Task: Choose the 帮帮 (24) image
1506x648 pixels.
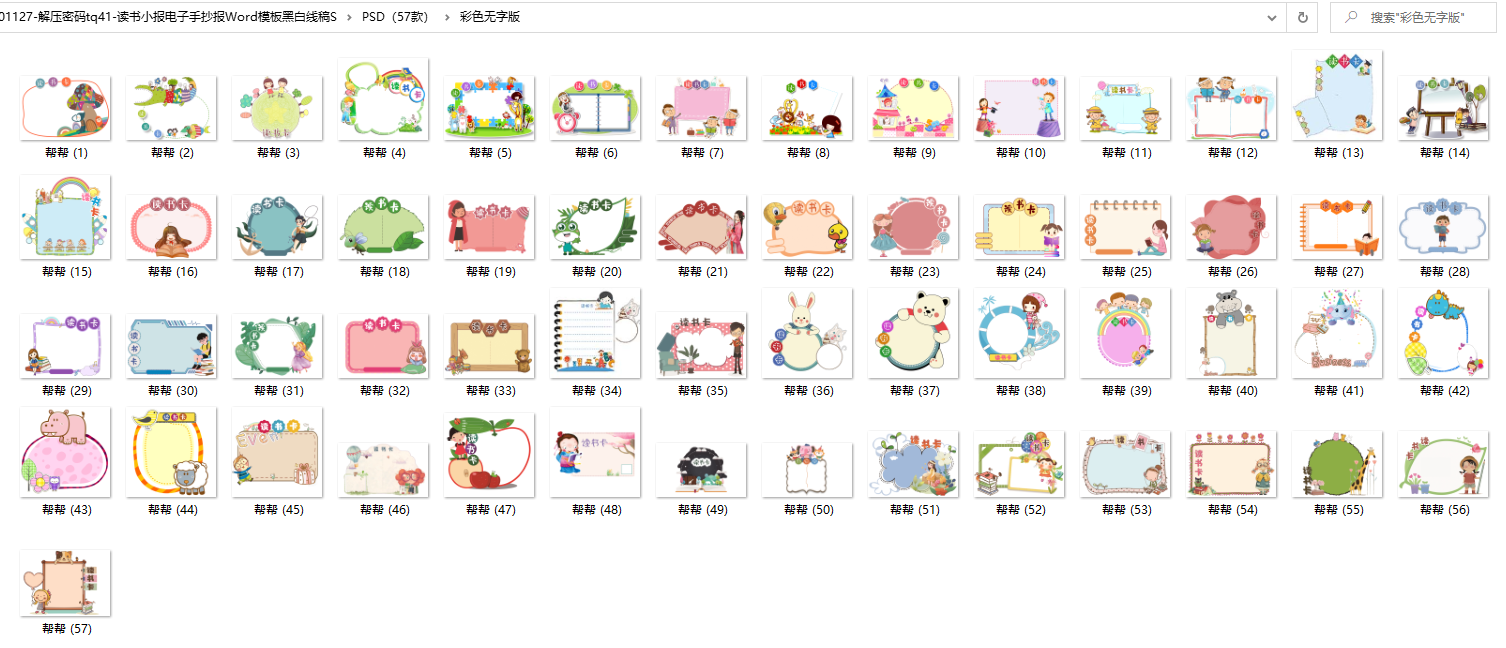Action: click(x=1019, y=227)
